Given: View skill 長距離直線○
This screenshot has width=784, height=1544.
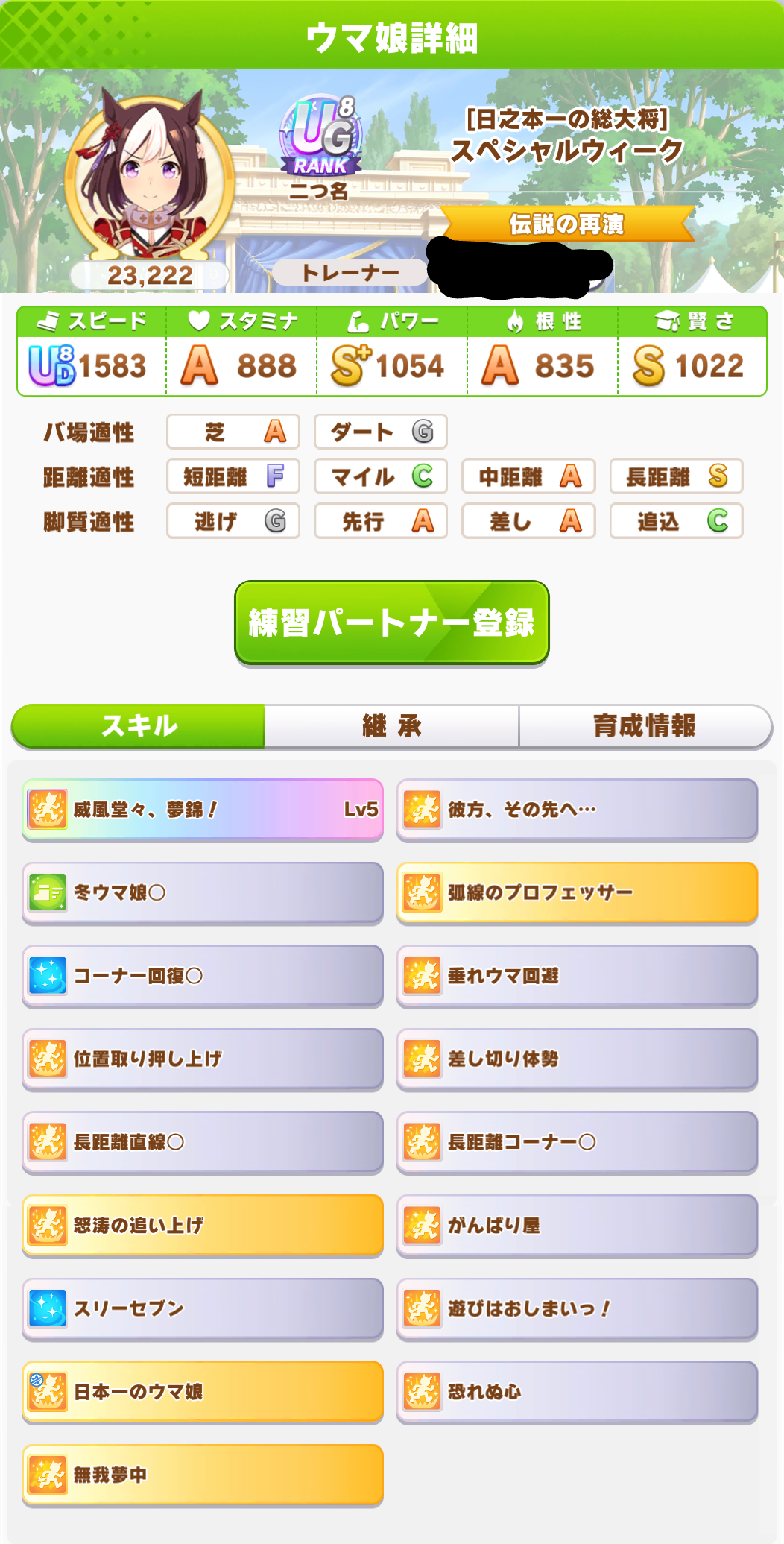Looking at the screenshot, I should tap(203, 1142).
